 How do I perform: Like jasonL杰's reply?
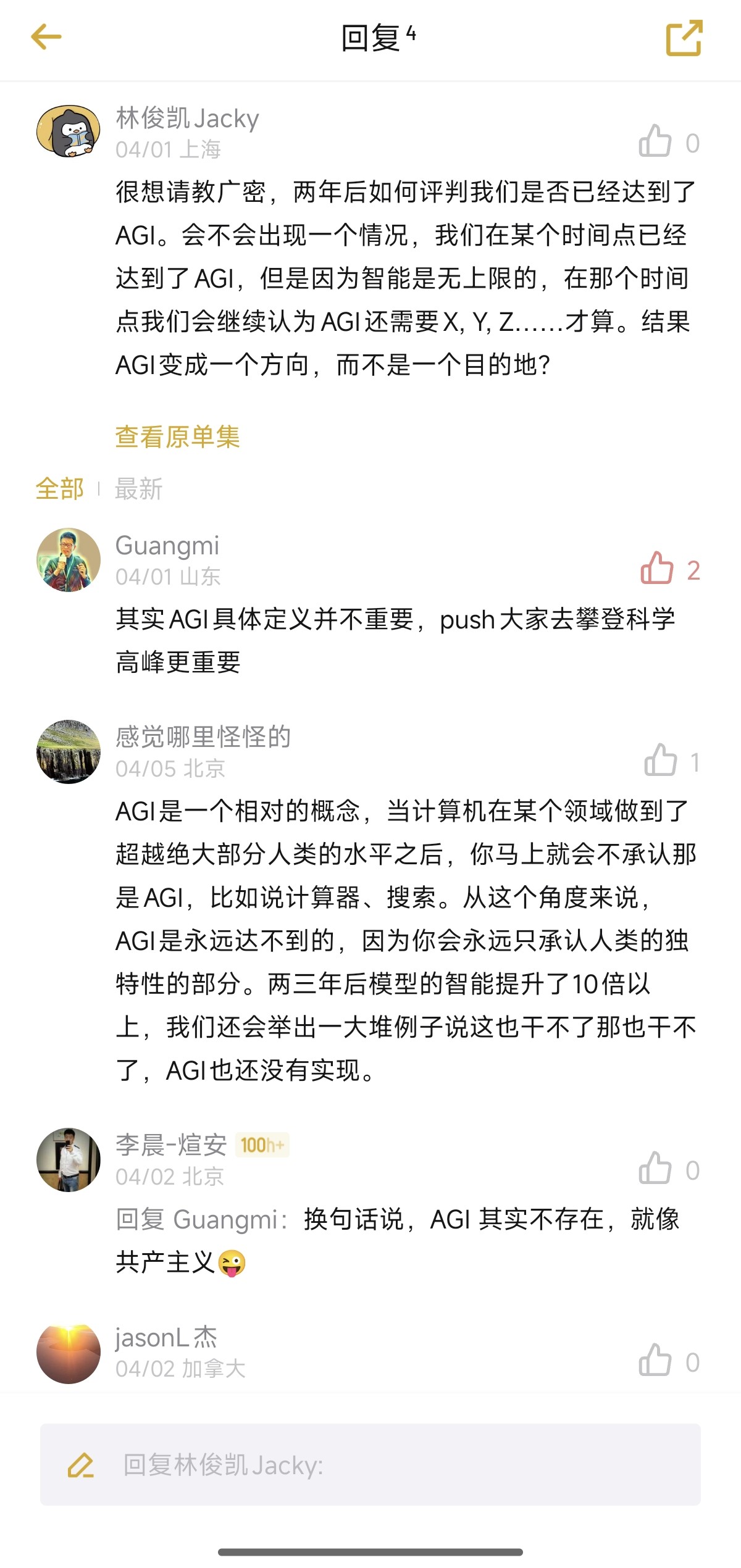pos(655,1361)
